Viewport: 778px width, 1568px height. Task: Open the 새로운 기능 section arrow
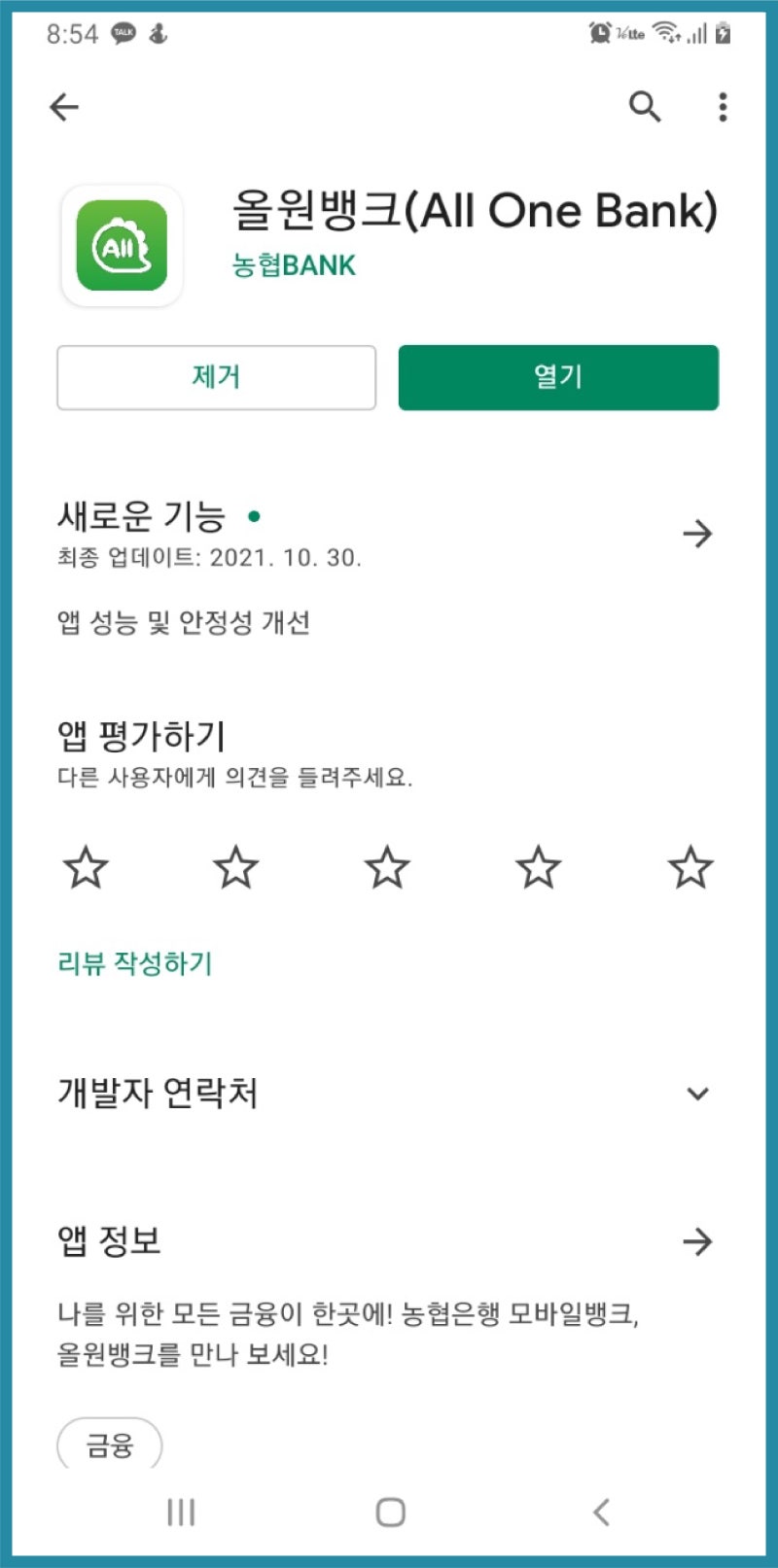697,534
